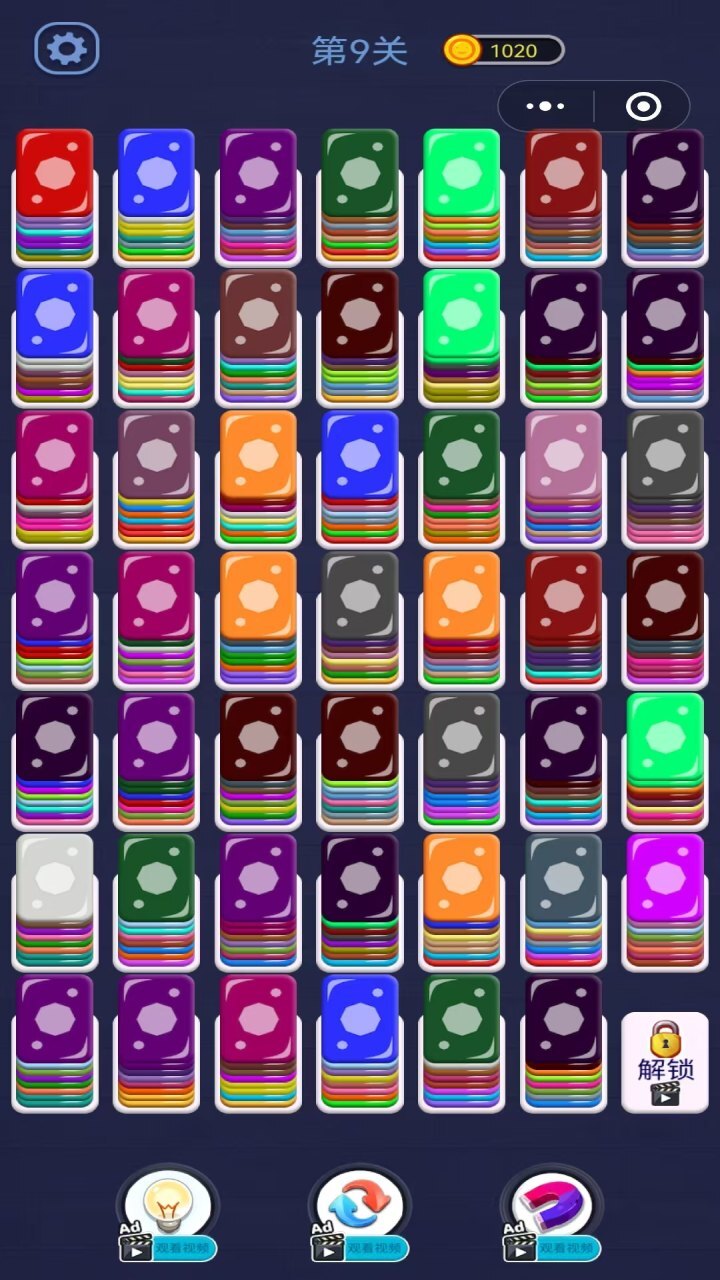Viewport: 720px width, 1280px height.
Task: Use the magnet power-up
Action: coord(551,1208)
